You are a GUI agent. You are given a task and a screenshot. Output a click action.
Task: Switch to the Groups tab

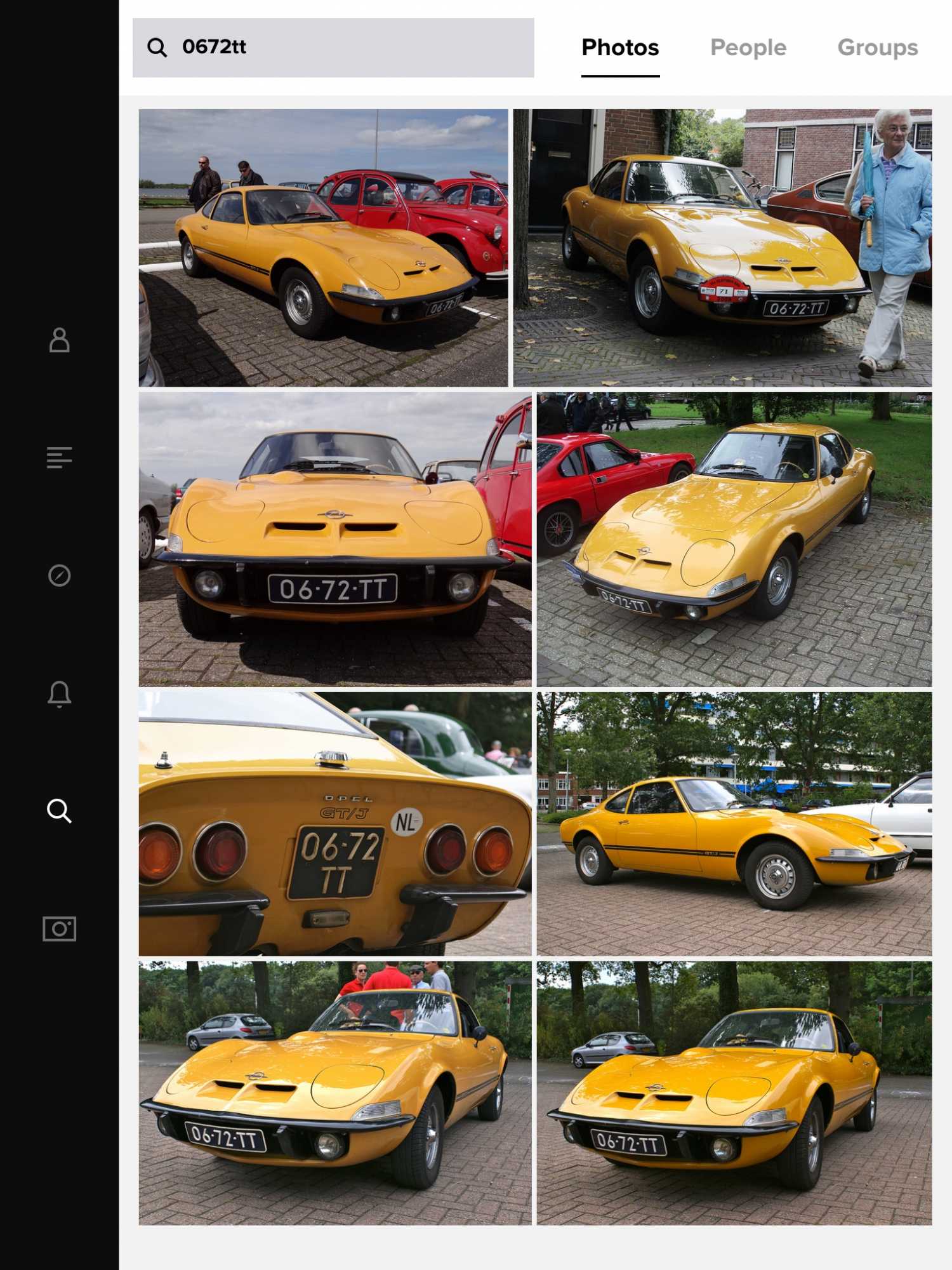pyautogui.click(x=877, y=48)
